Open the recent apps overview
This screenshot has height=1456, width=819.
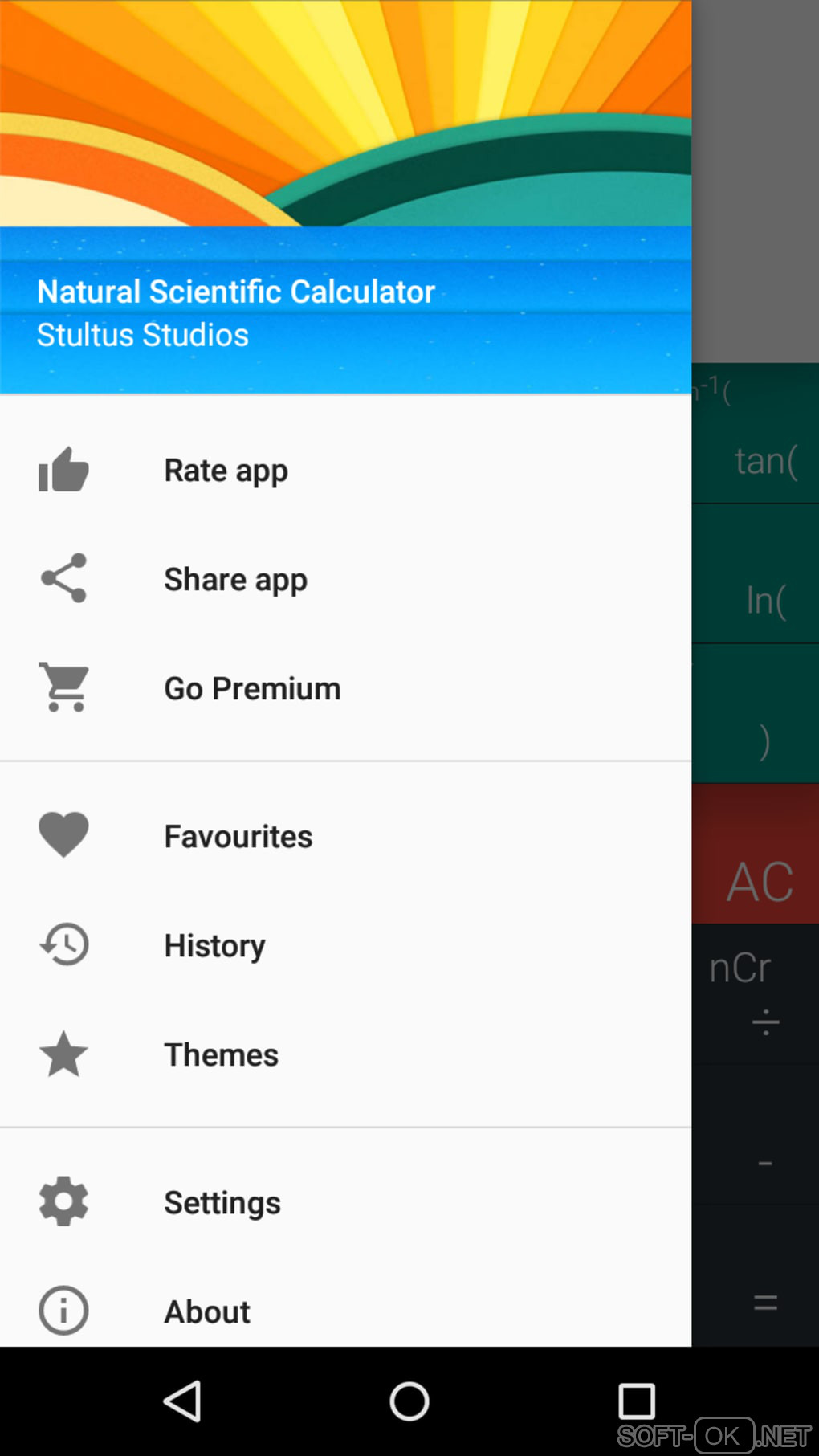[636, 1401]
